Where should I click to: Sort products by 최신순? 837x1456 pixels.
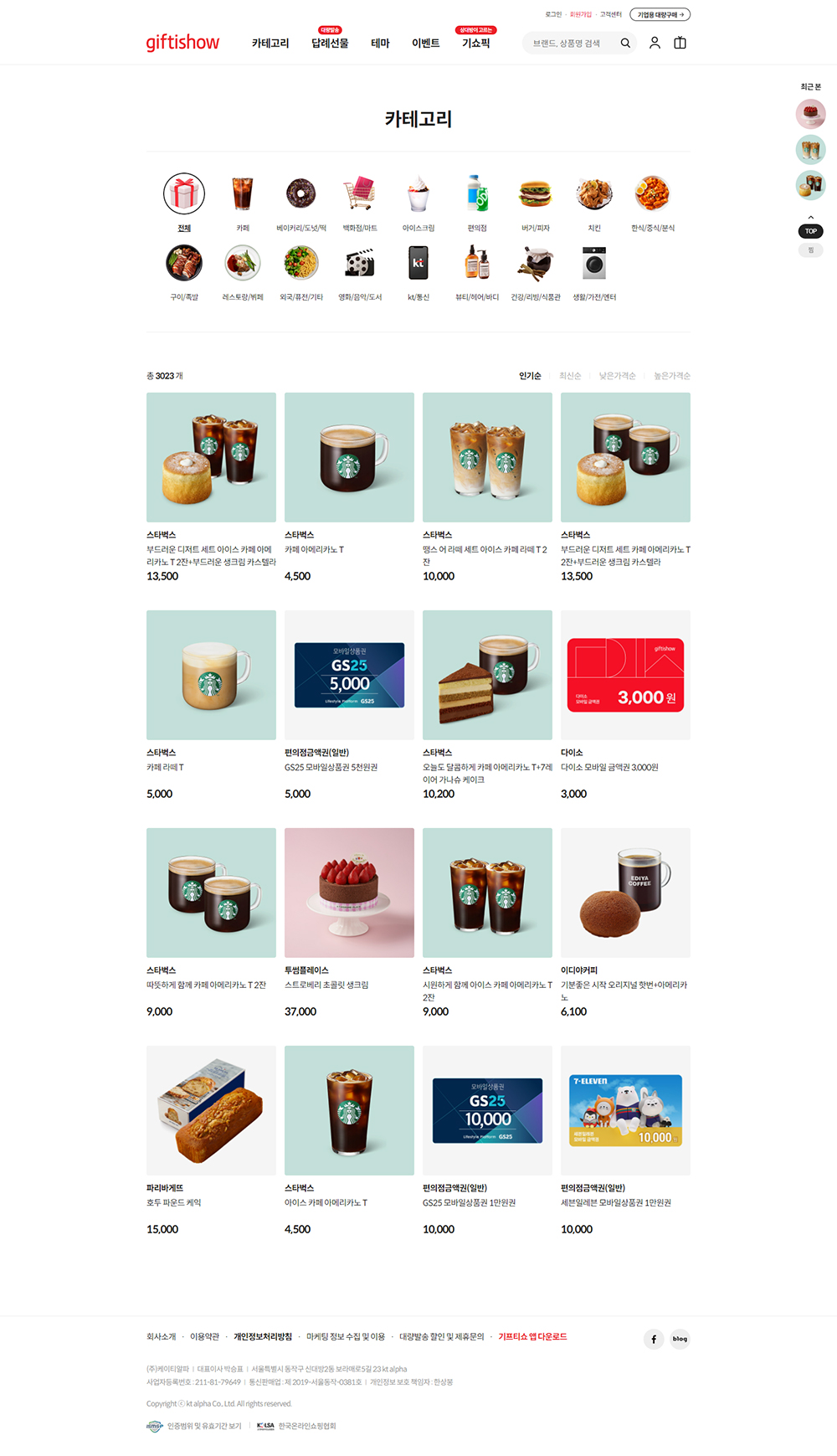[x=570, y=376]
